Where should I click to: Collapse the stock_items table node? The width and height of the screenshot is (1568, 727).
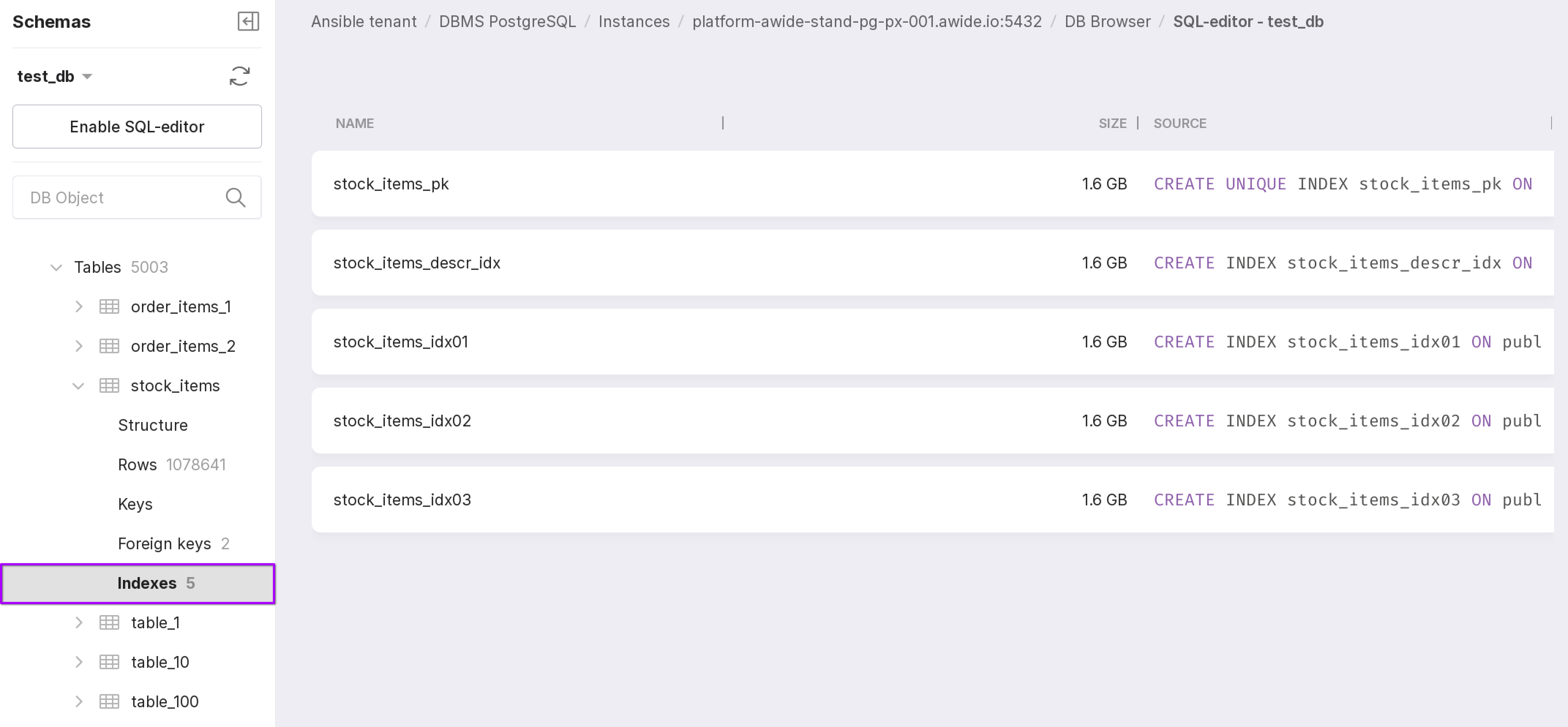[x=79, y=386]
